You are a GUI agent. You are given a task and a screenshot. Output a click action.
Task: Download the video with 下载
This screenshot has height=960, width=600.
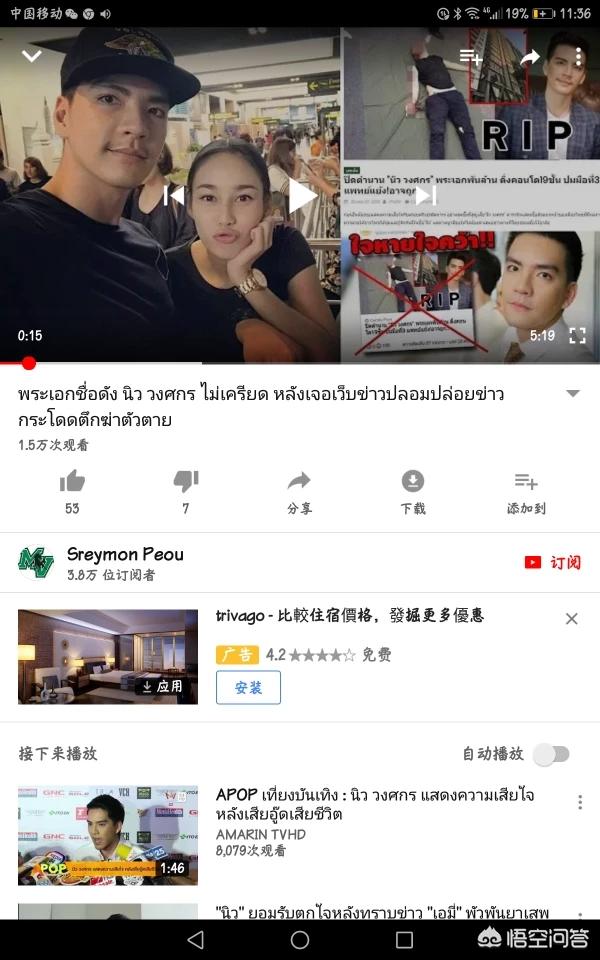pyautogui.click(x=413, y=492)
